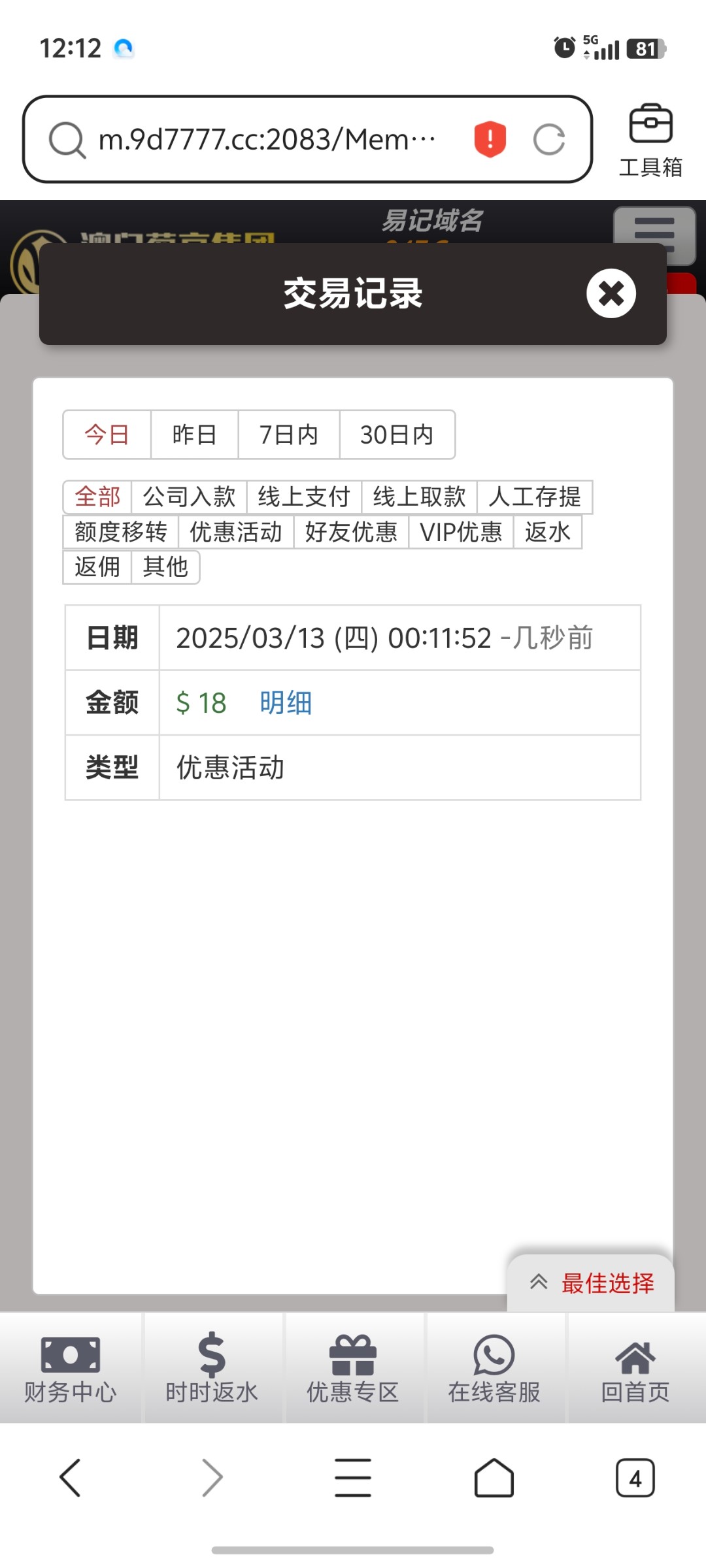
Task: Filter records by 线上取款
Action: click(x=419, y=497)
